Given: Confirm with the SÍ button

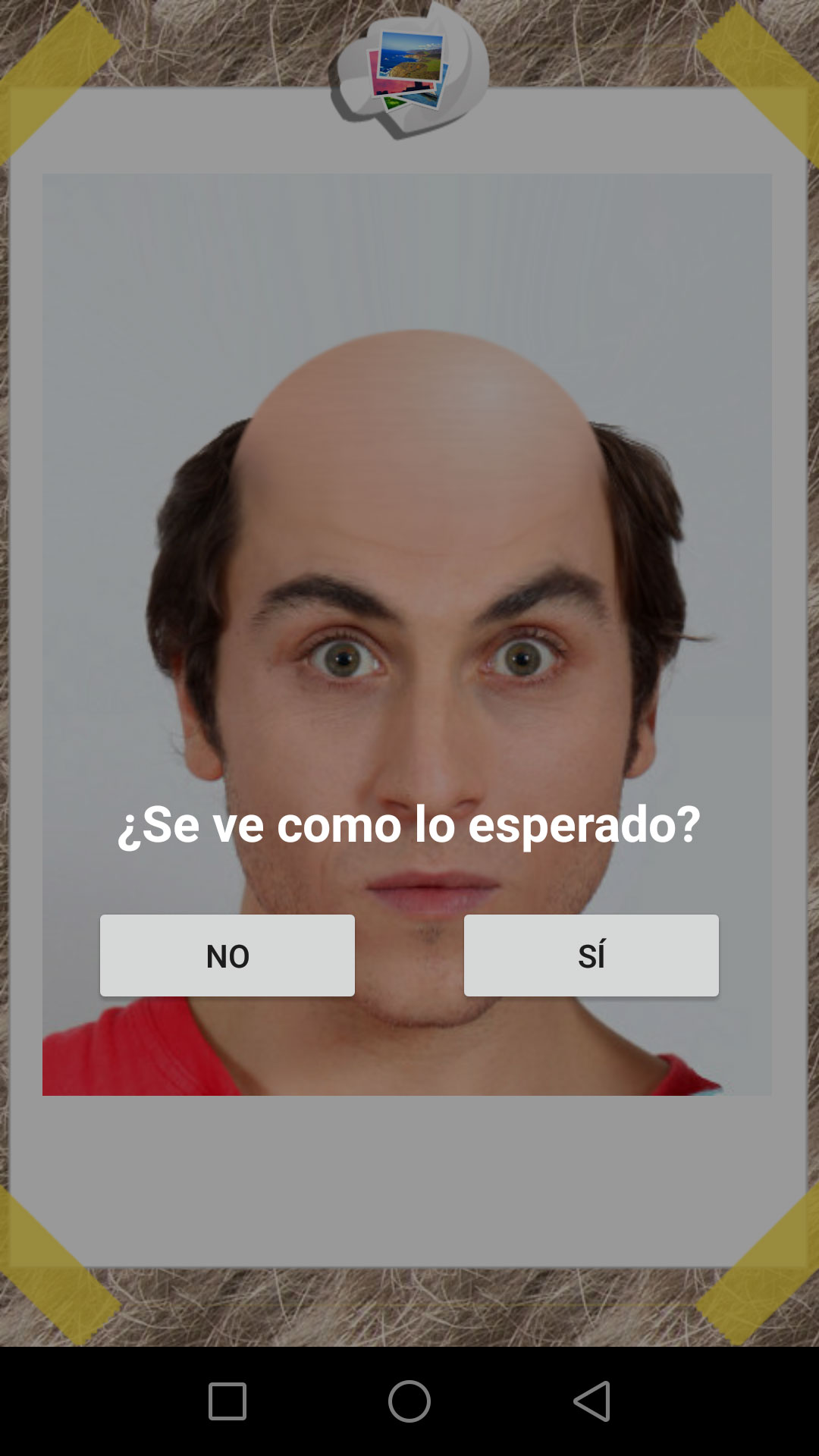Looking at the screenshot, I should pos(591,955).
